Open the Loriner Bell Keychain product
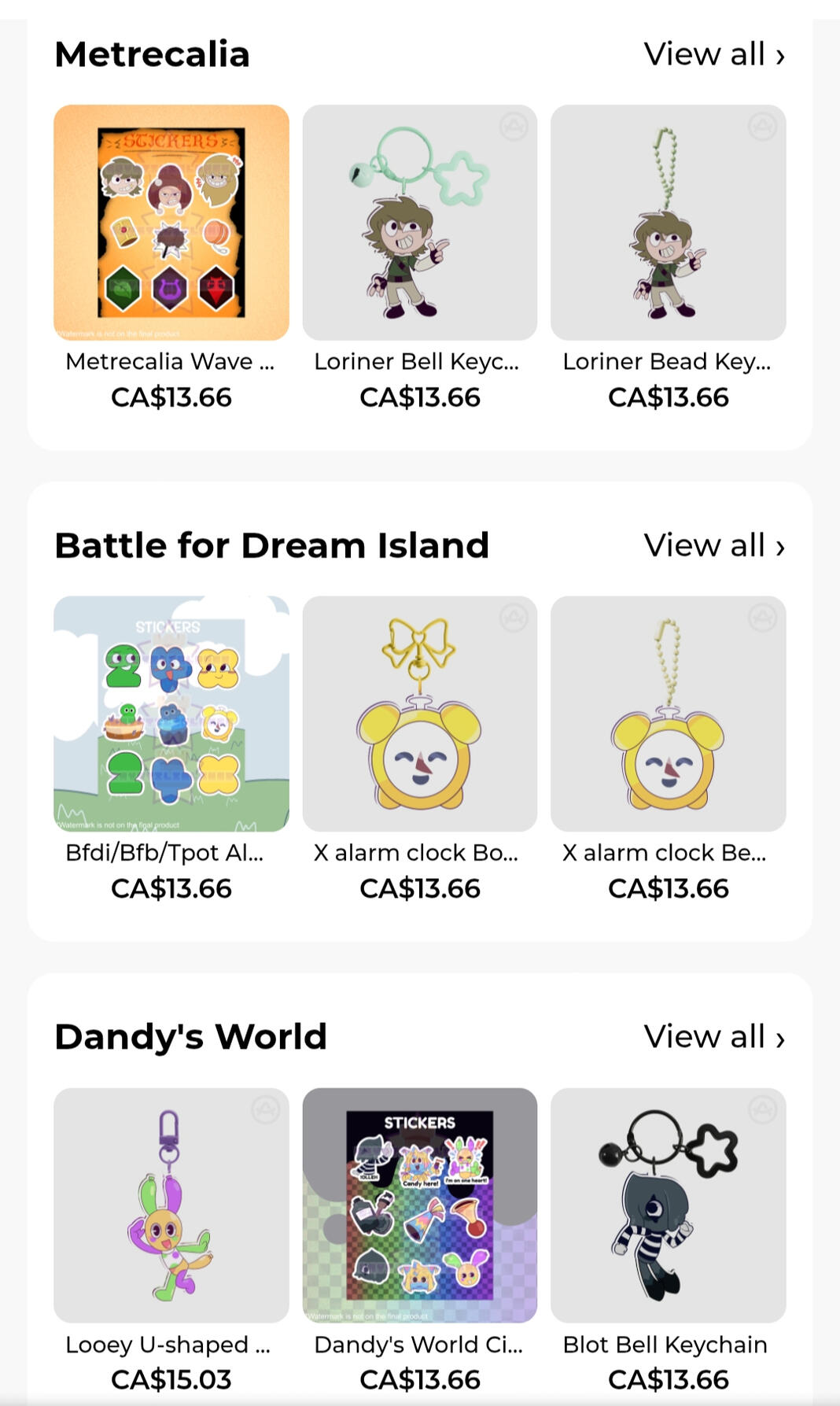 (x=420, y=223)
